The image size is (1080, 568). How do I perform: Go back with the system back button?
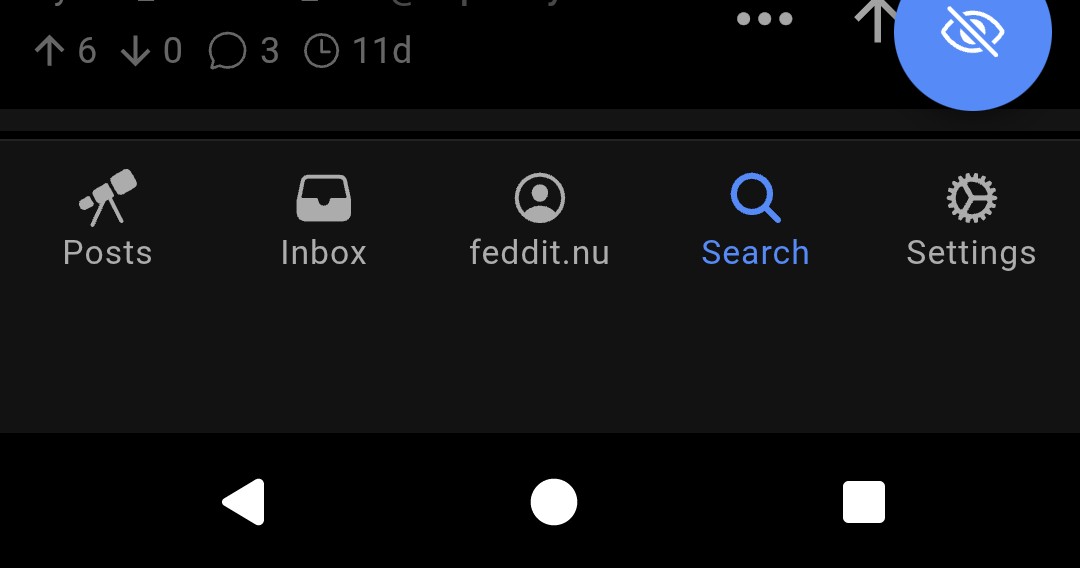pos(244,502)
